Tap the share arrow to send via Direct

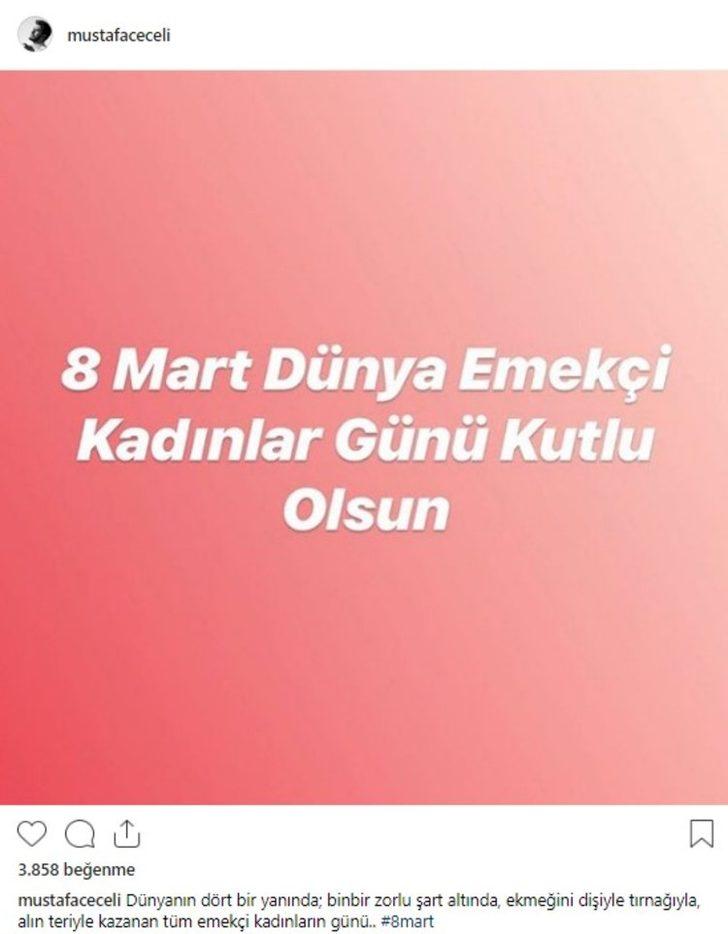click(x=128, y=831)
